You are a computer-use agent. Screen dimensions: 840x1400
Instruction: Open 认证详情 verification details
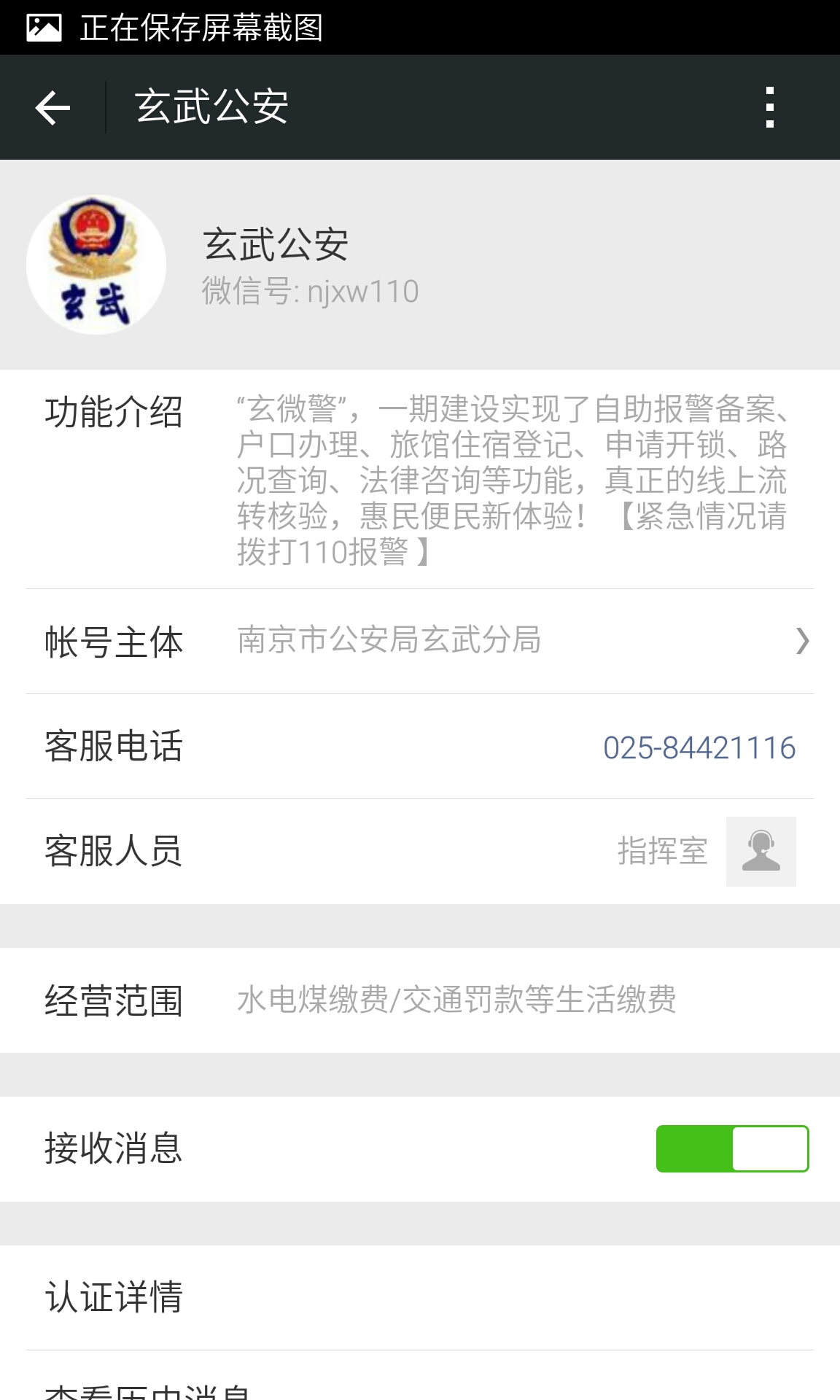point(420,1297)
